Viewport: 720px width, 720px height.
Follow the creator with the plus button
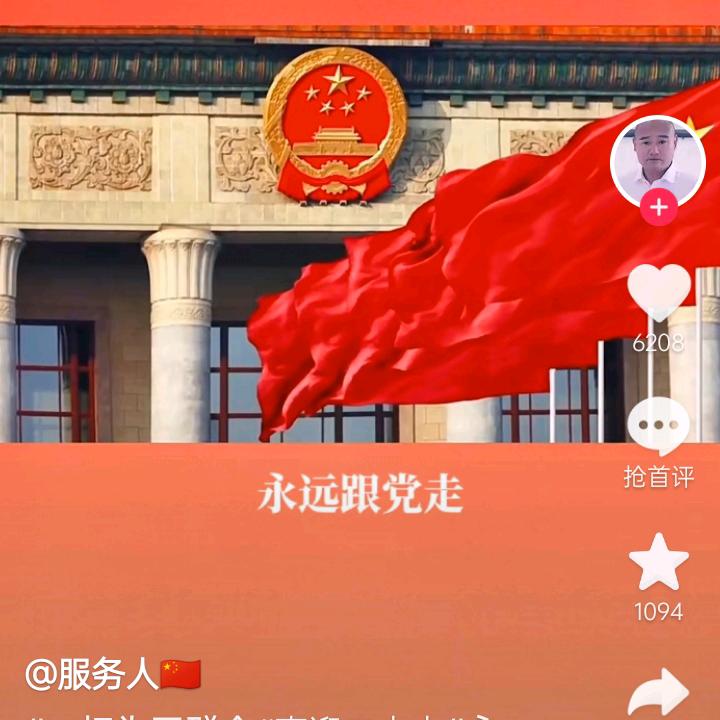point(658,207)
